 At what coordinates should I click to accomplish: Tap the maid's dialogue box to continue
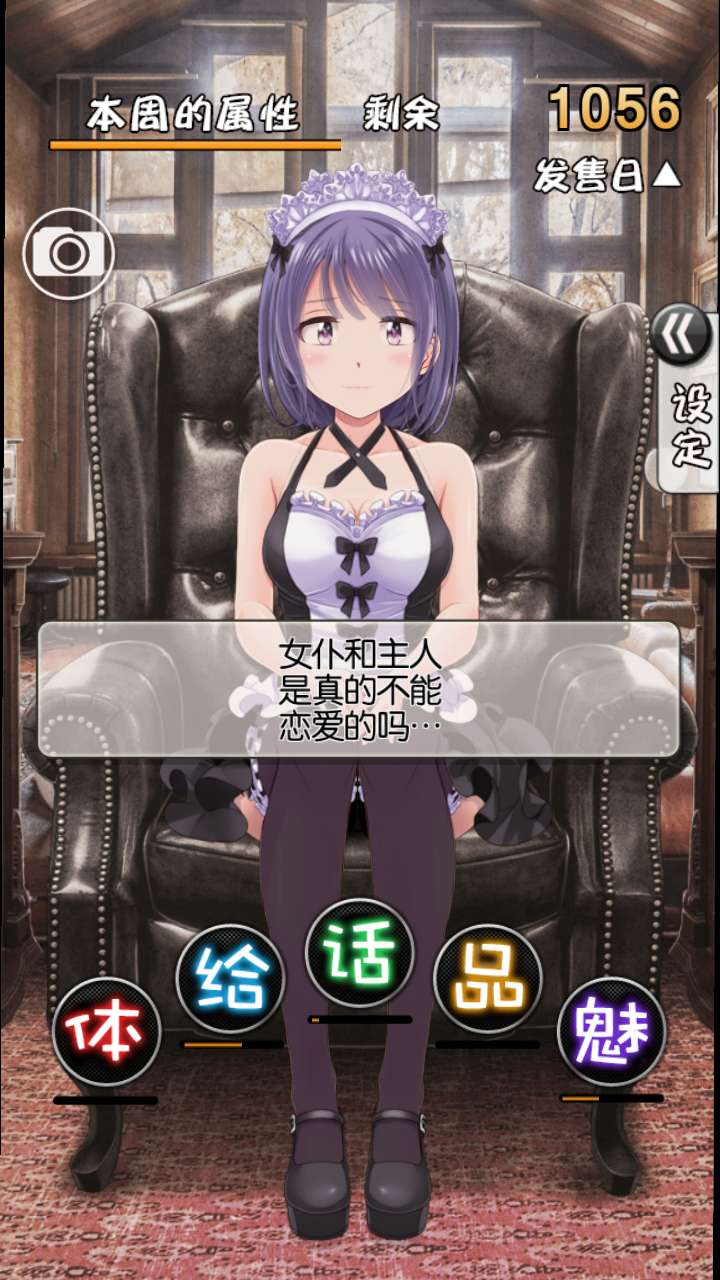coord(359,690)
